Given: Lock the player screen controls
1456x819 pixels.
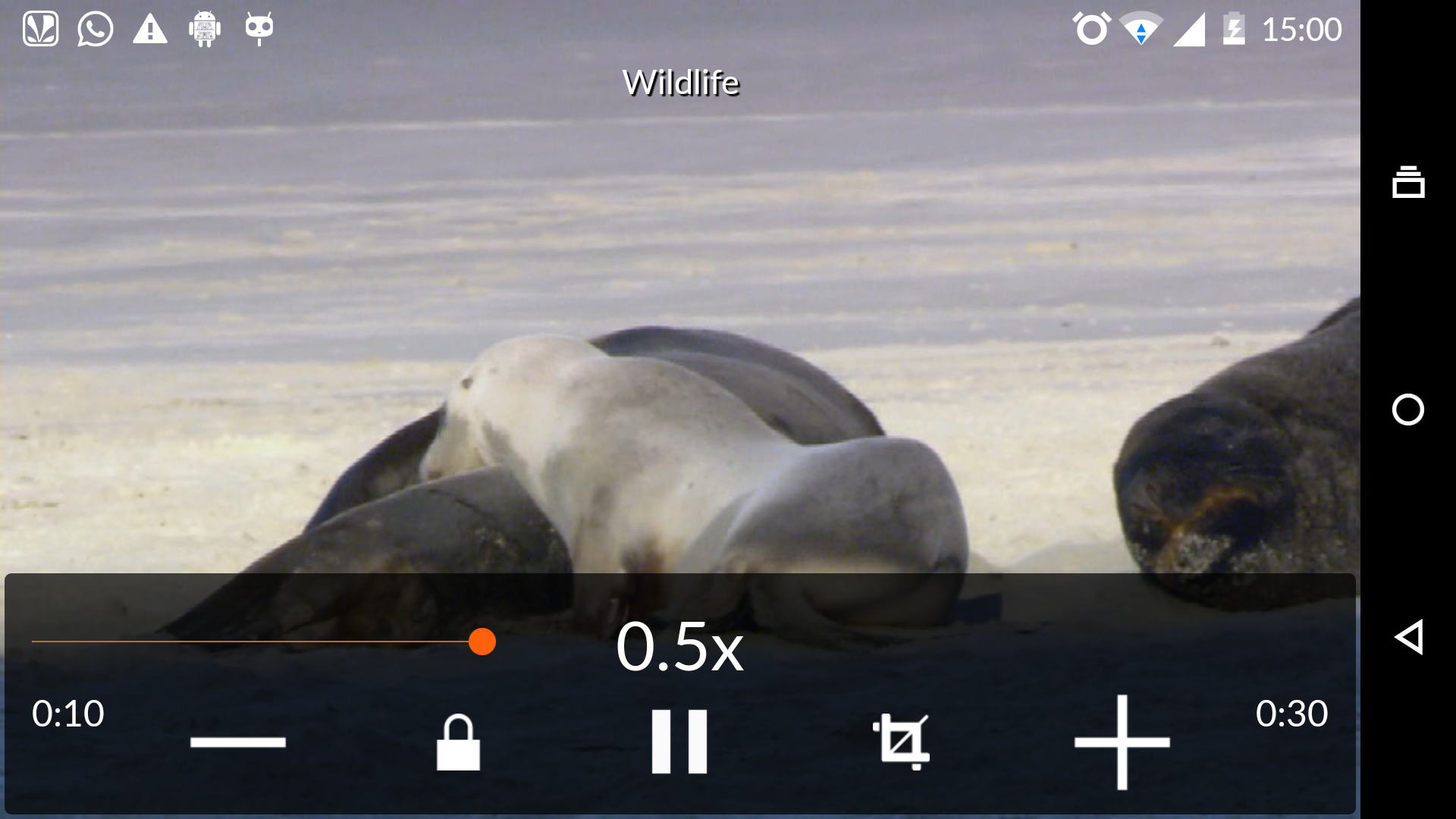Looking at the screenshot, I should coord(458,742).
